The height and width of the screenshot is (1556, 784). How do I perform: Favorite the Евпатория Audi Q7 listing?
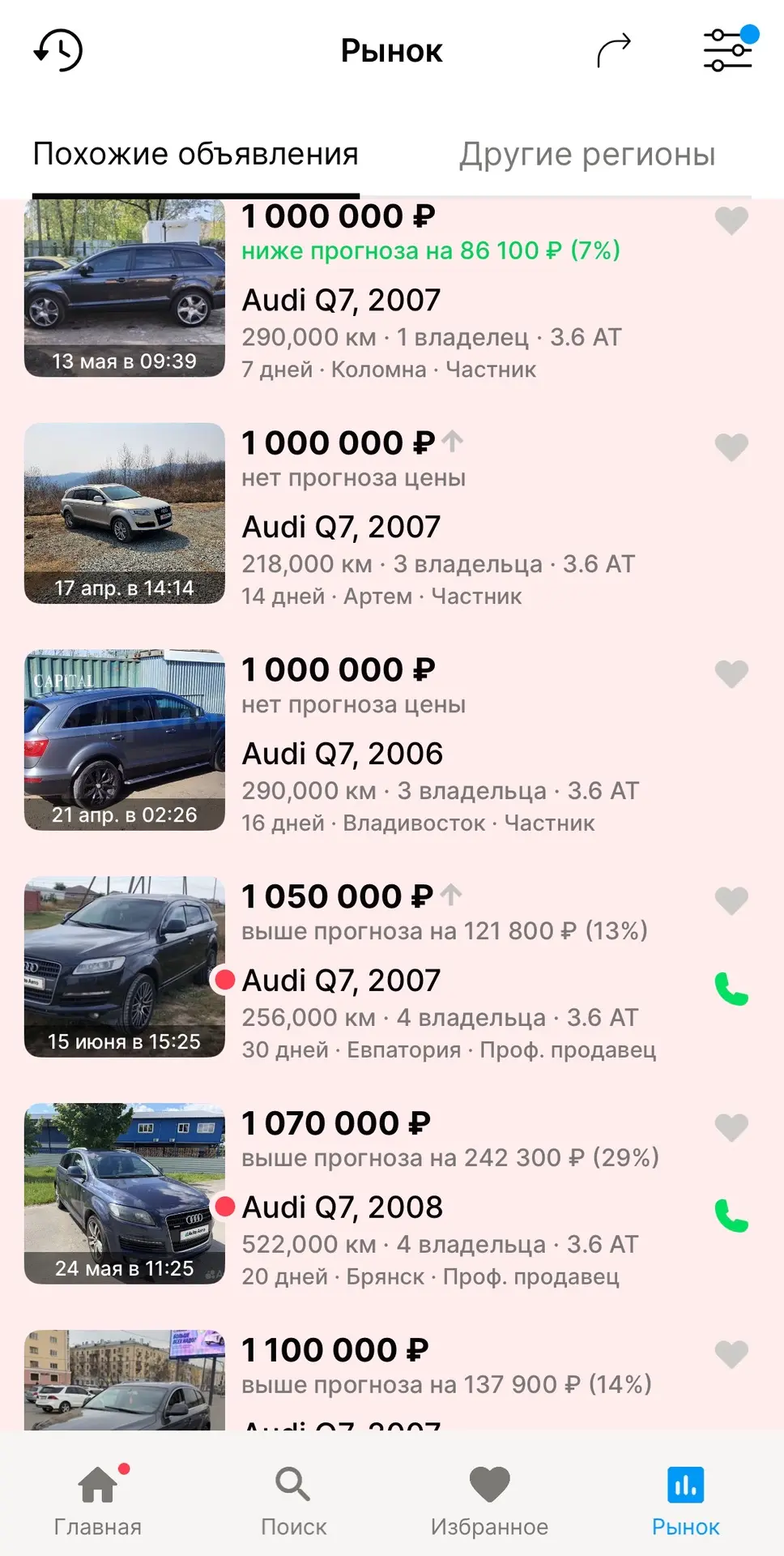[x=731, y=900]
